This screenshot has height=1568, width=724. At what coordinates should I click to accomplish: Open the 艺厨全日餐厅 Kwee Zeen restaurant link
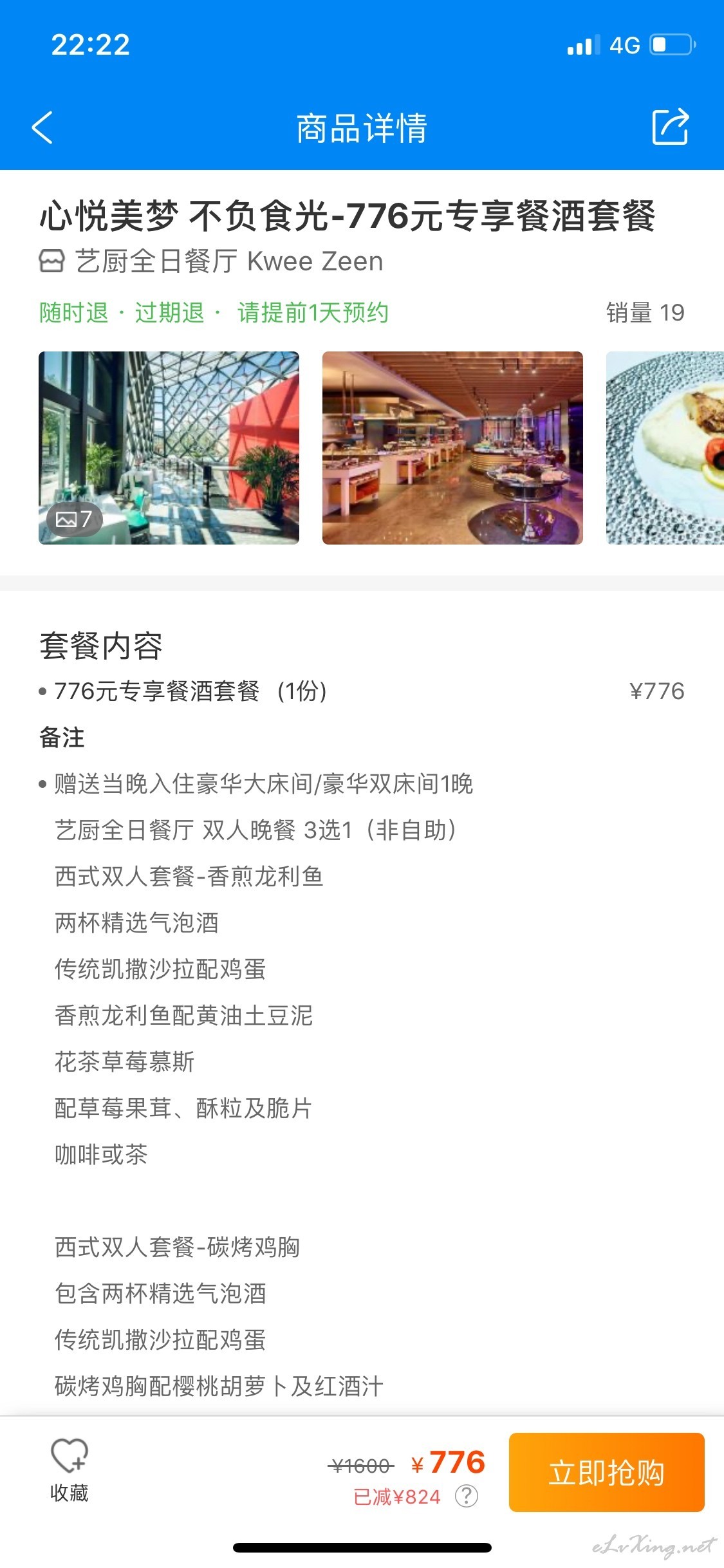pos(211,261)
